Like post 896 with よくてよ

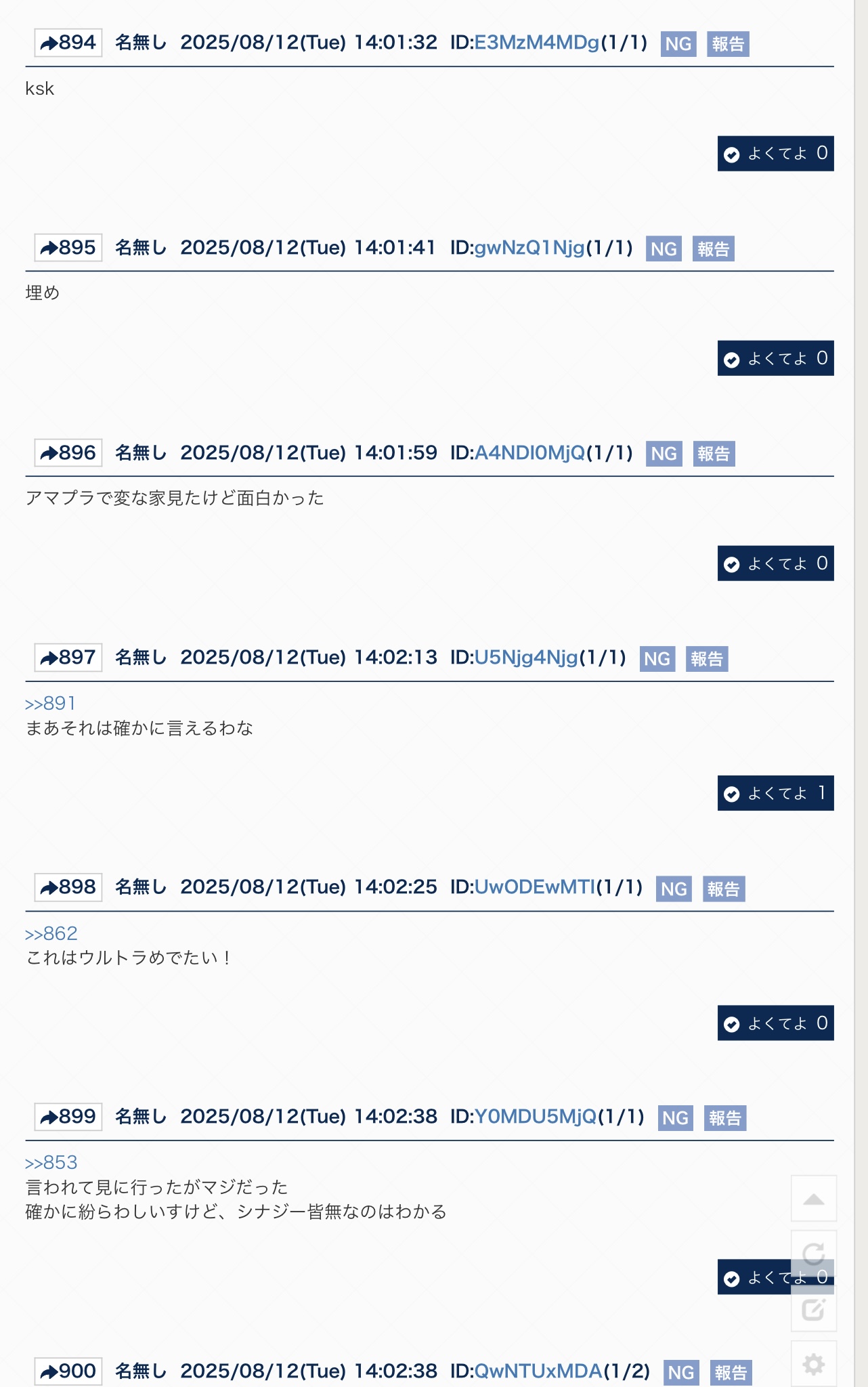click(775, 563)
